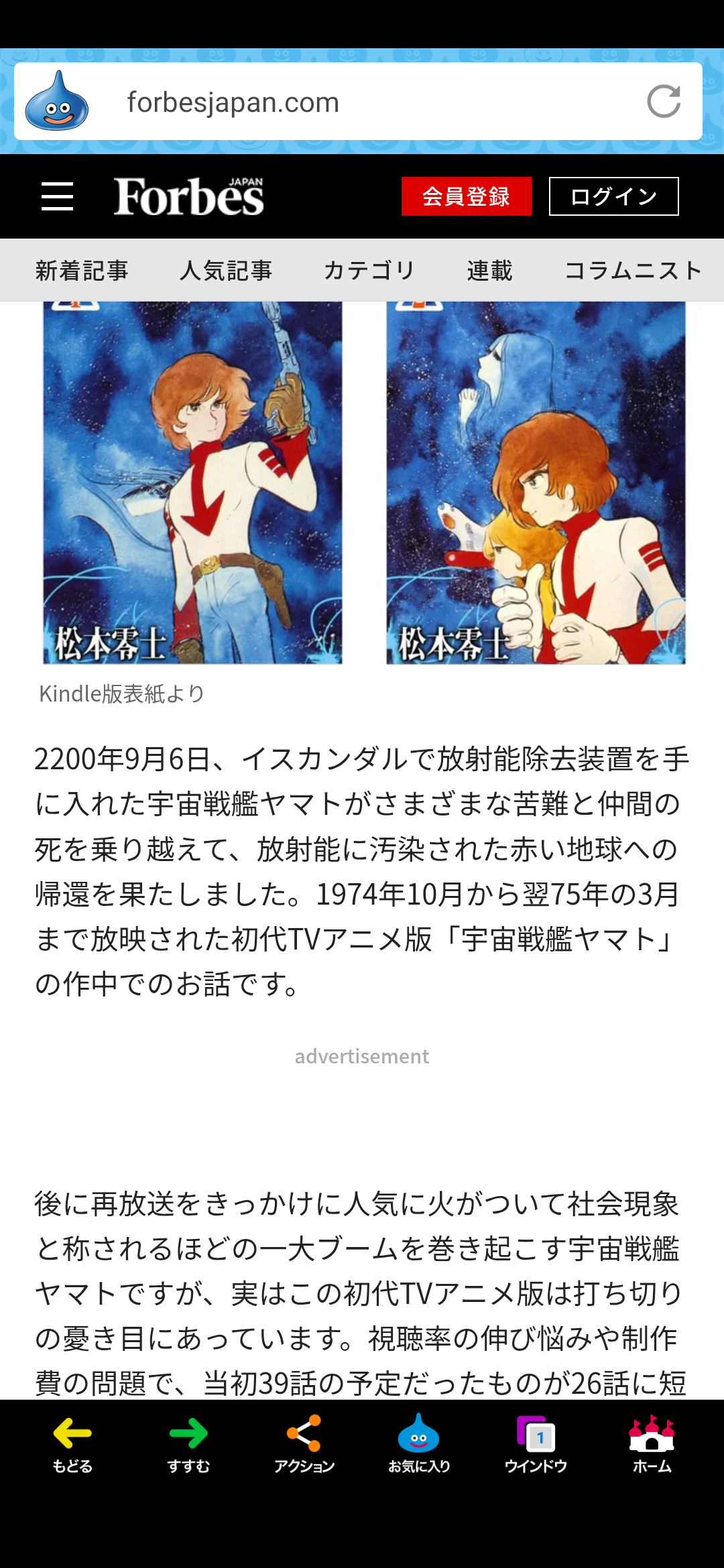Screen dimensions: 724x1568
Task: Go back with もどる arrow
Action: [72, 1445]
